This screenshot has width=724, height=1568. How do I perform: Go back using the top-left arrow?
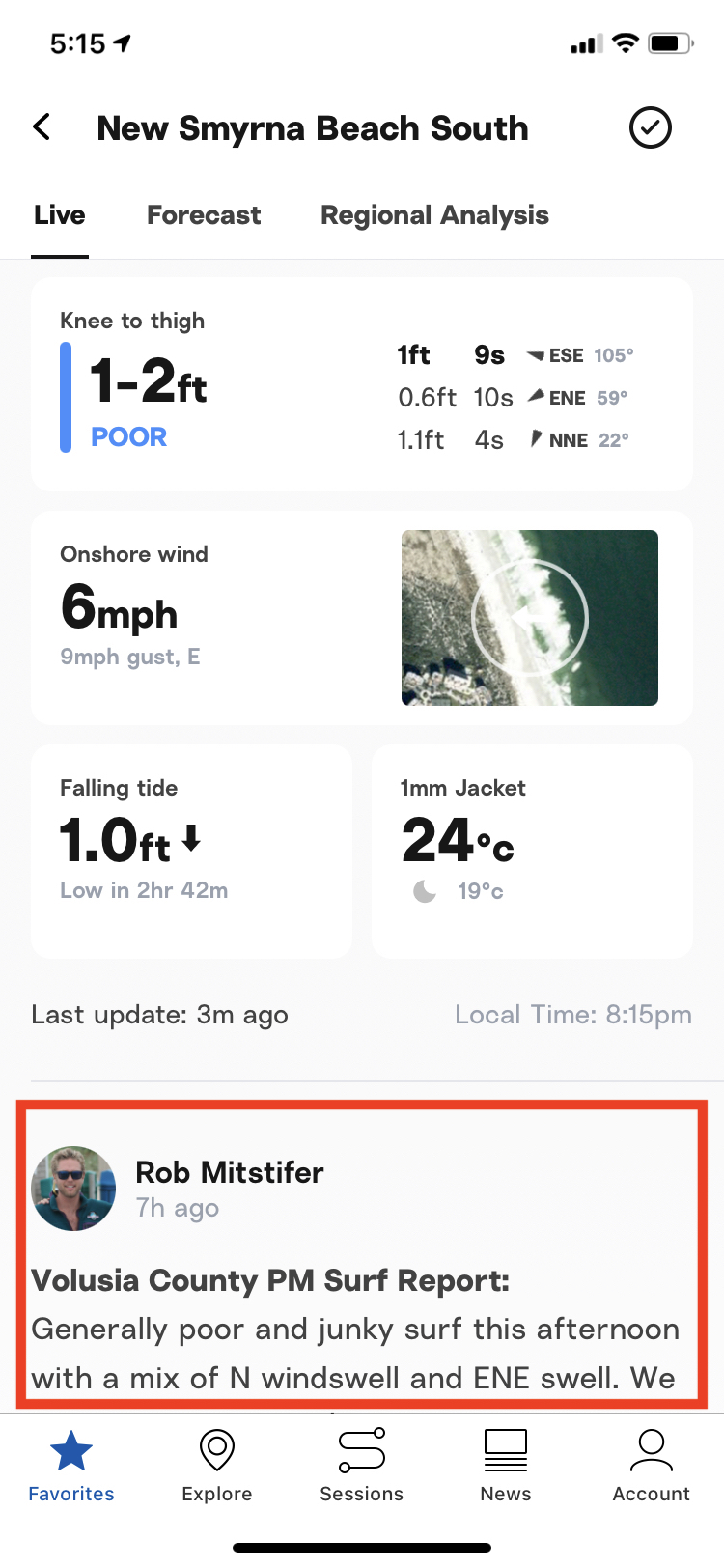pyautogui.click(x=42, y=127)
